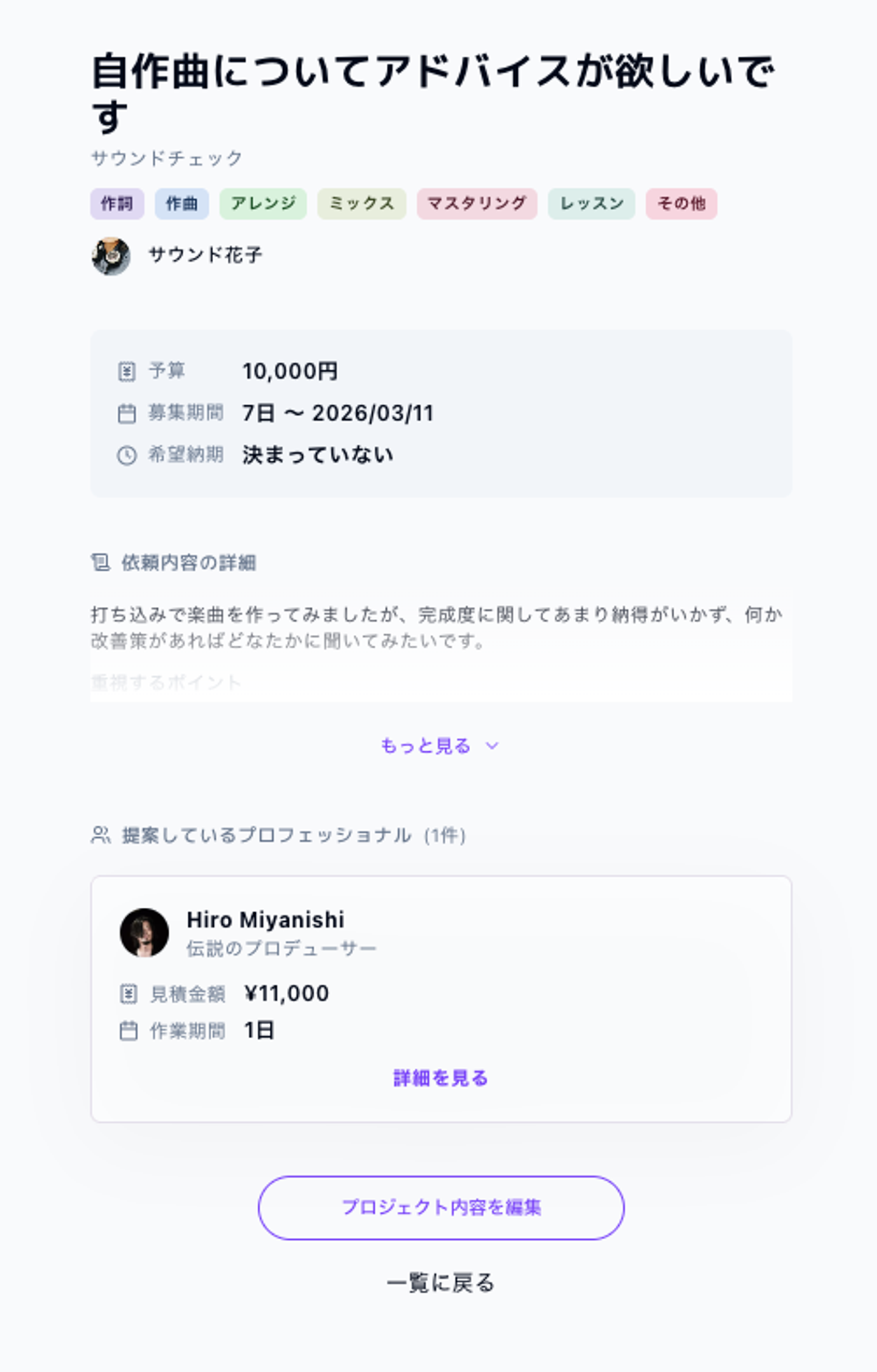Screen dimensions: 877x1372
Task: Open 詳細を見る for Hiro Miyanishi's proposal
Action: [x=440, y=1078]
